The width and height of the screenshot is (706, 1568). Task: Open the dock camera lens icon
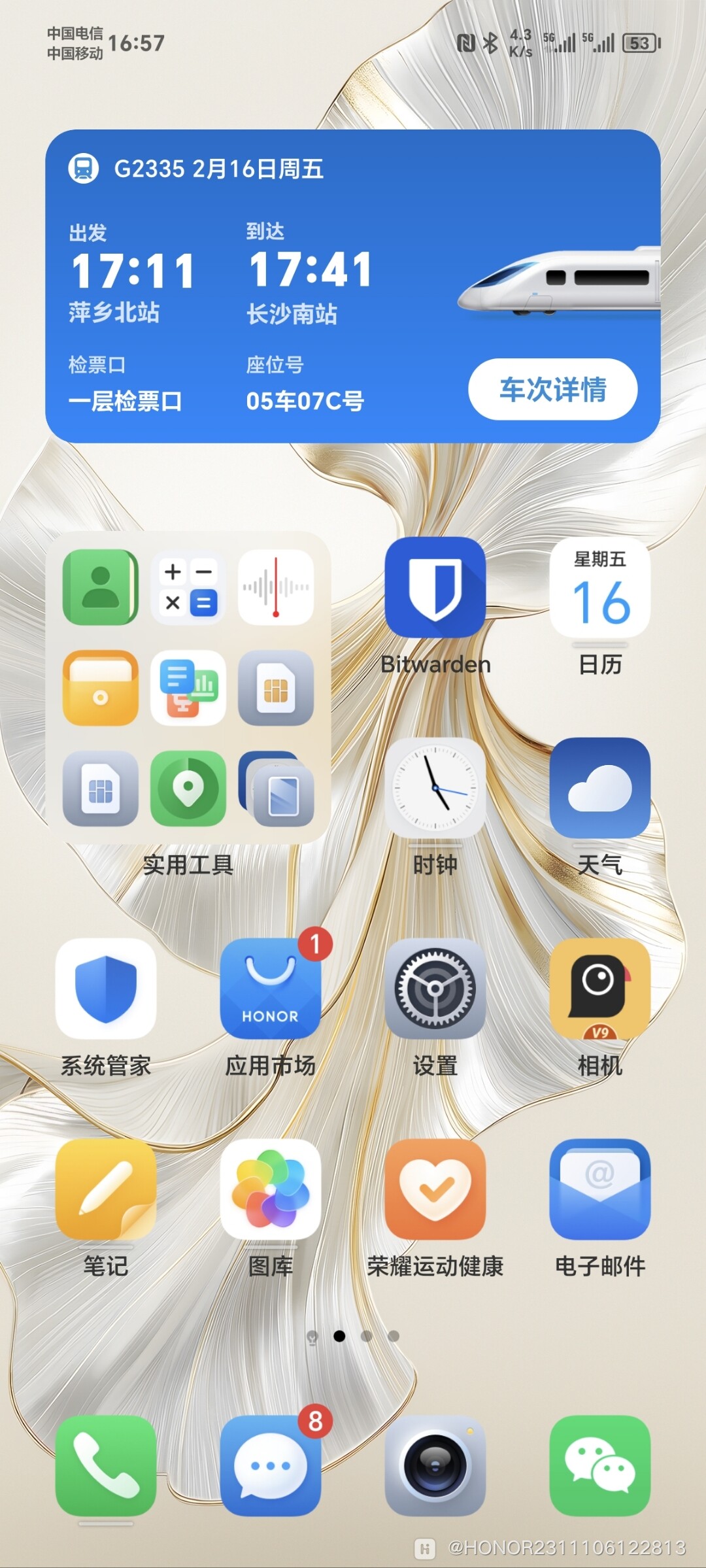(x=435, y=1465)
